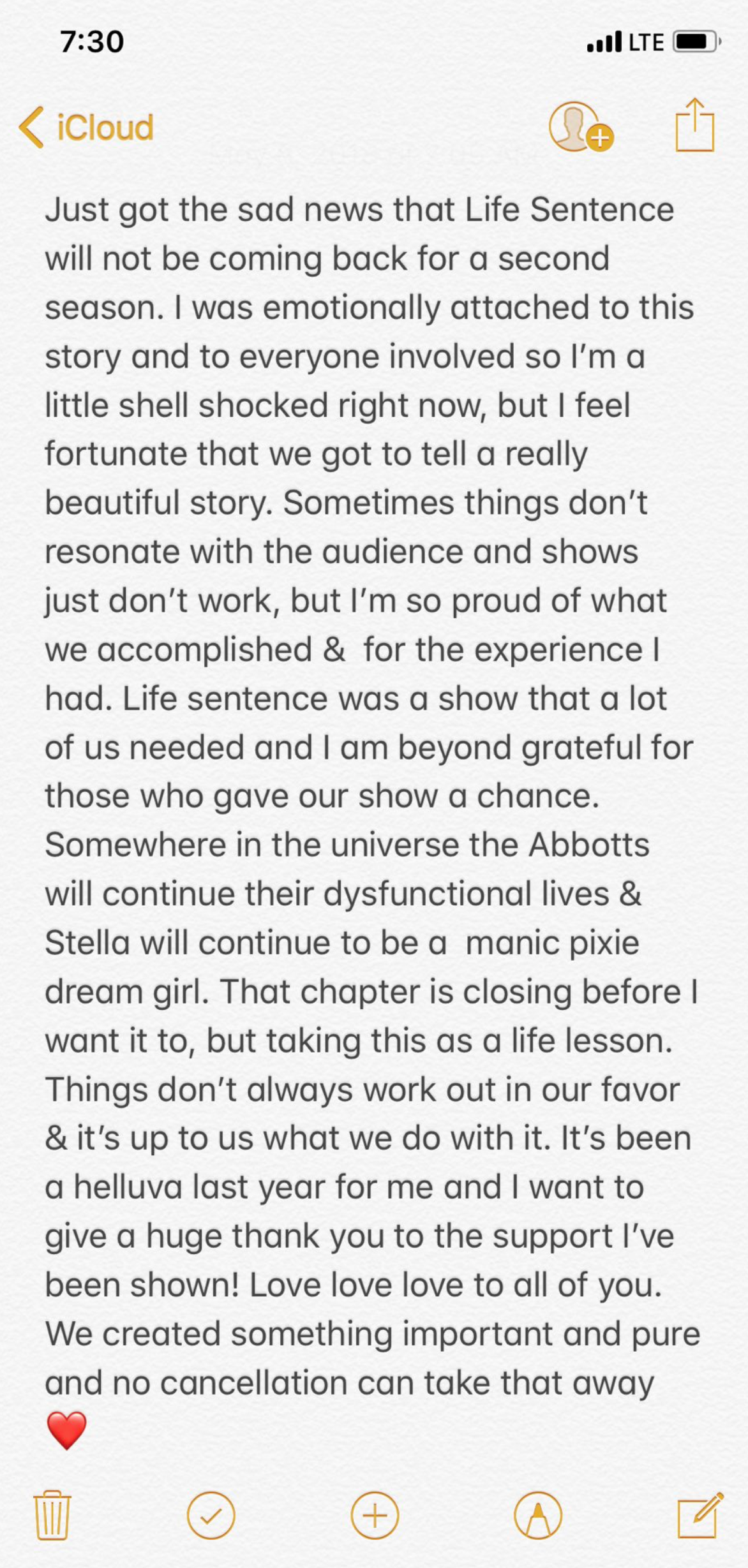
Task: Open the drawing markup tool
Action: [538, 1515]
